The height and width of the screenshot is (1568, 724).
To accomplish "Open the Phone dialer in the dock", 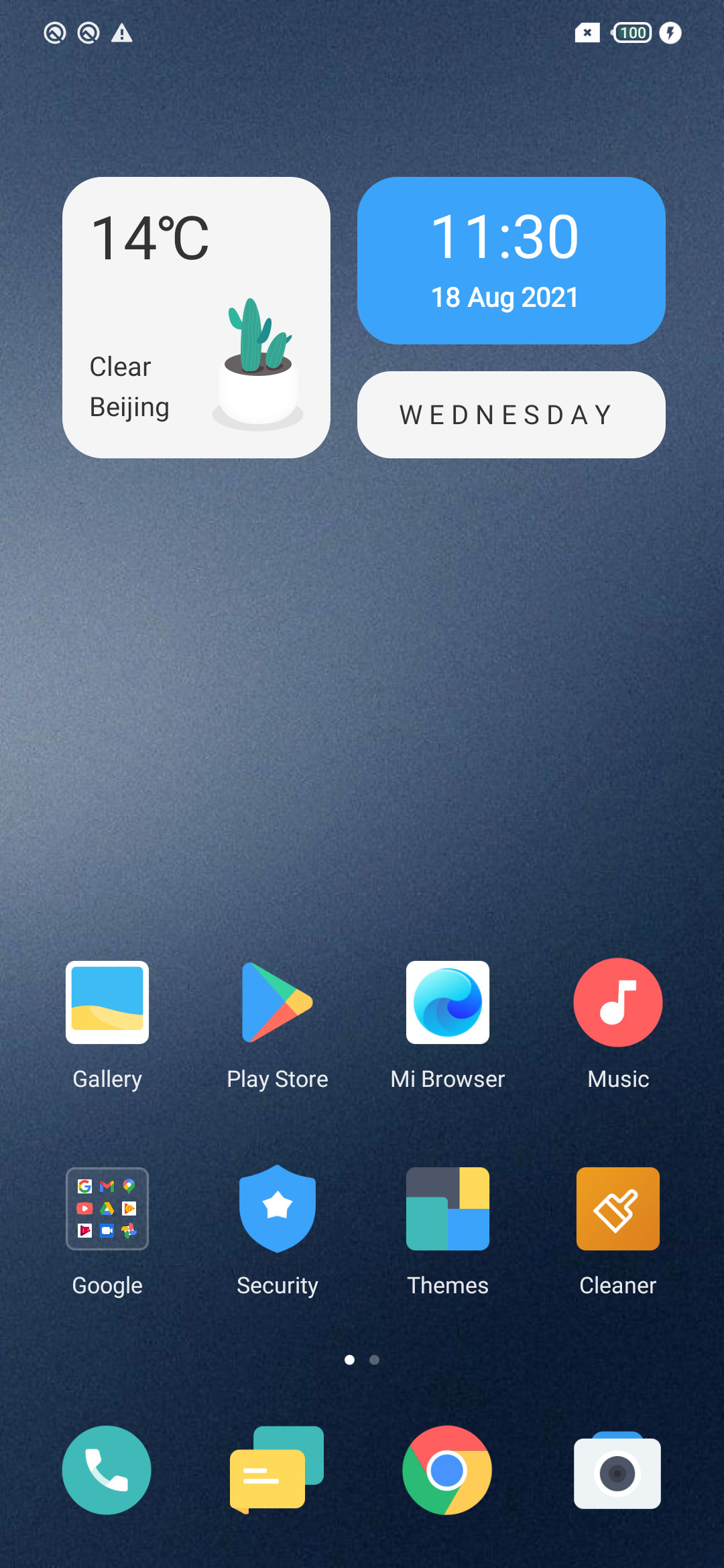I will pyautogui.click(x=107, y=1470).
